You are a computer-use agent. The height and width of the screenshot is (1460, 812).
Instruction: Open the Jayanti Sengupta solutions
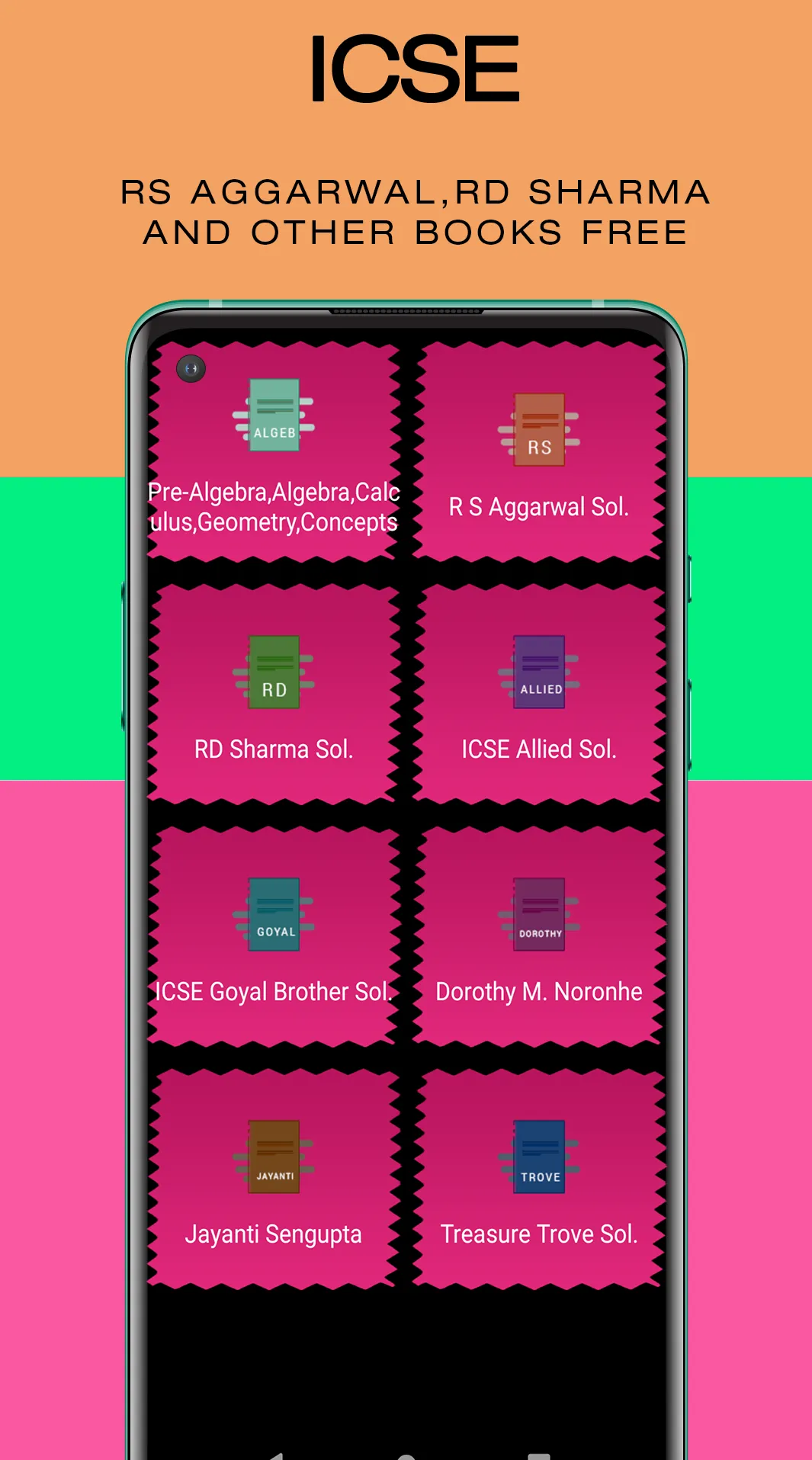click(x=274, y=1234)
